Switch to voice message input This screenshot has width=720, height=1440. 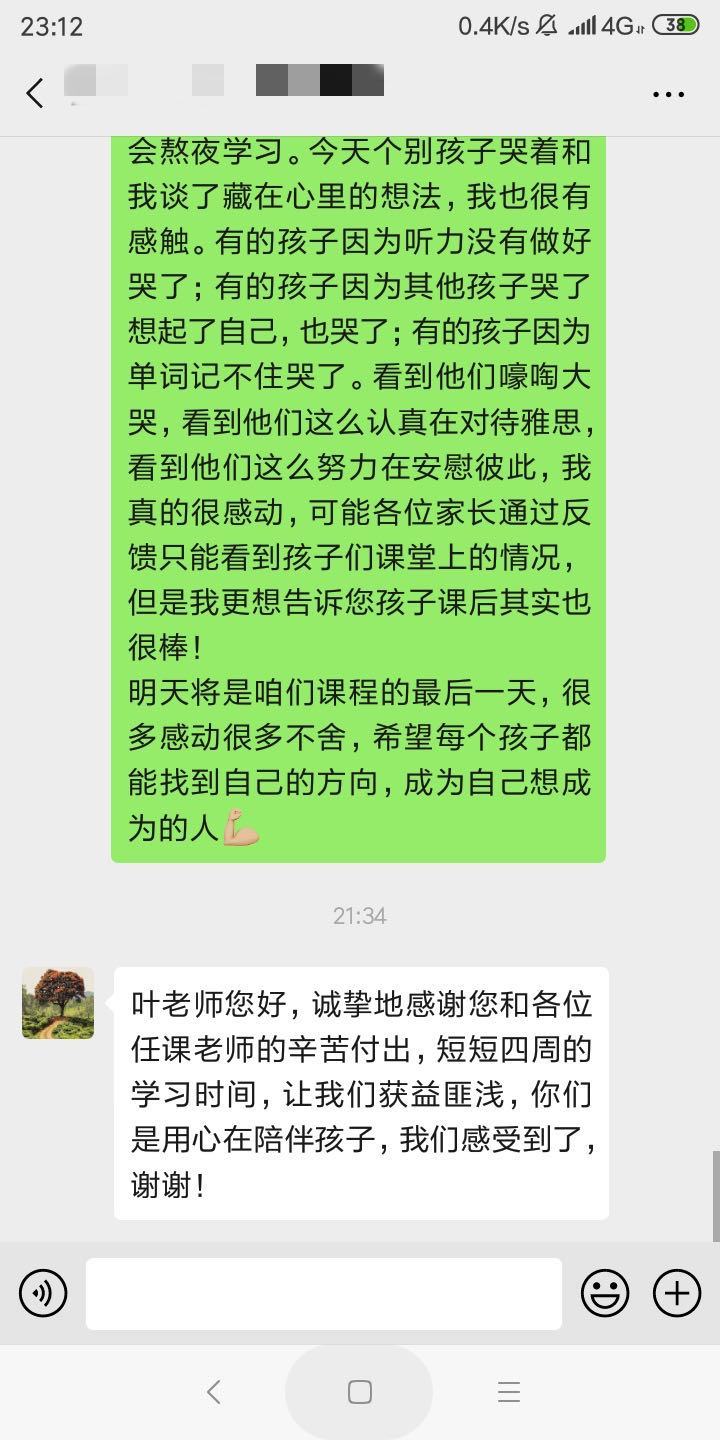pos(43,1293)
